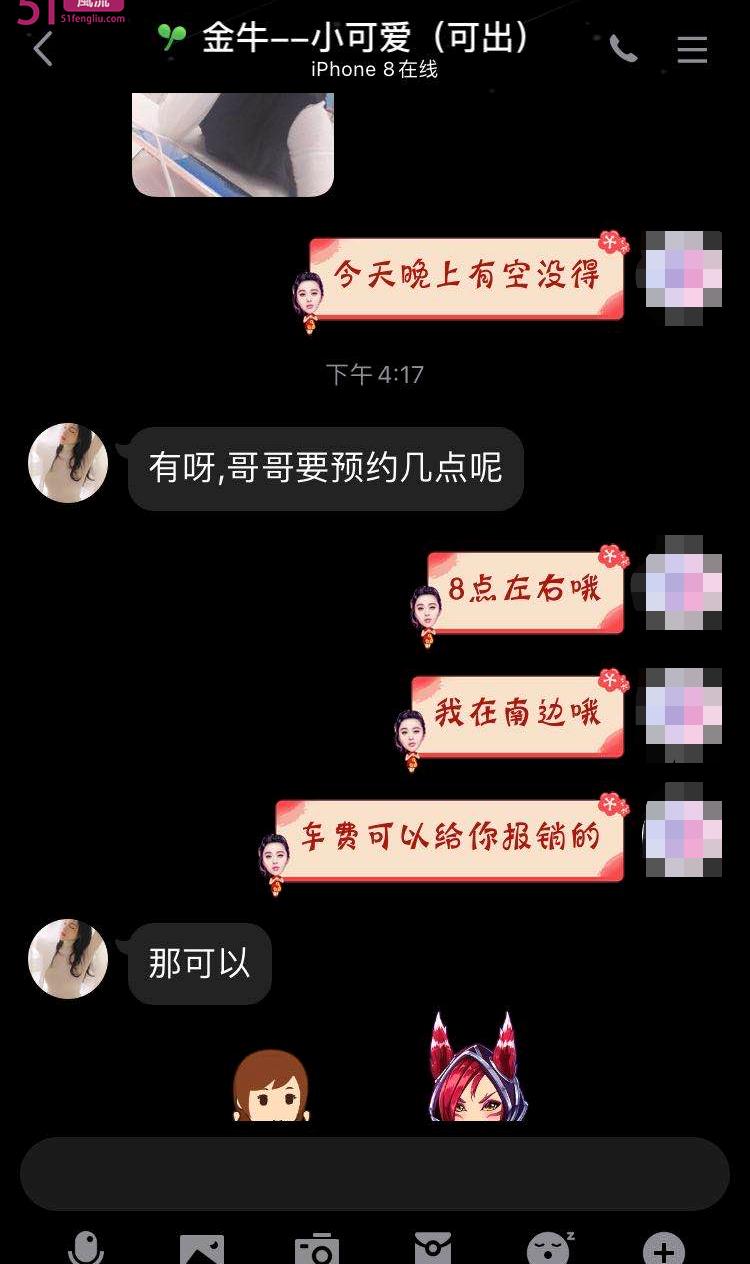This screenshot has width=750, height=1264.
Task: Tap the back arrow to leave chat
Action: (42, 48)
